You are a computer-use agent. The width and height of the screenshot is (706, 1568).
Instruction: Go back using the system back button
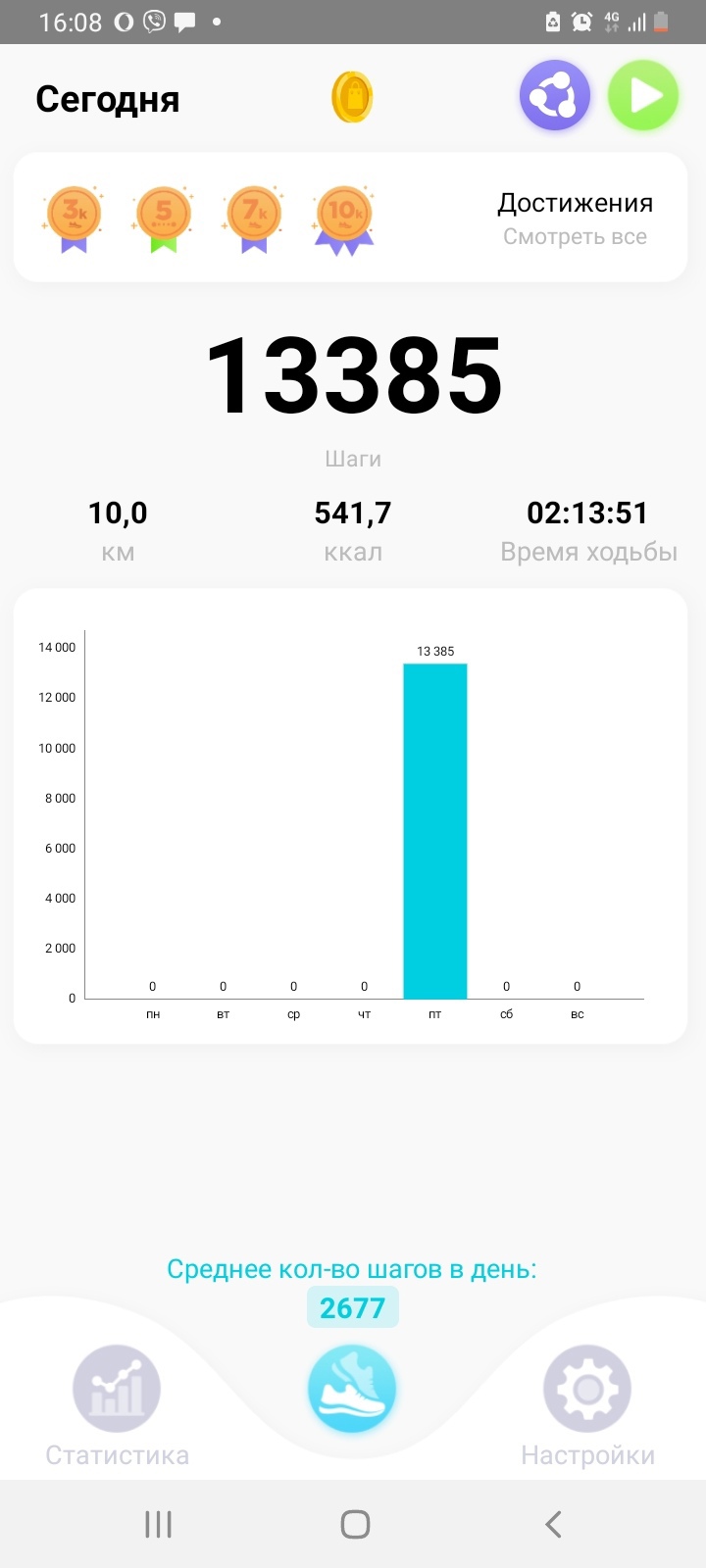tap(553, 1524)
